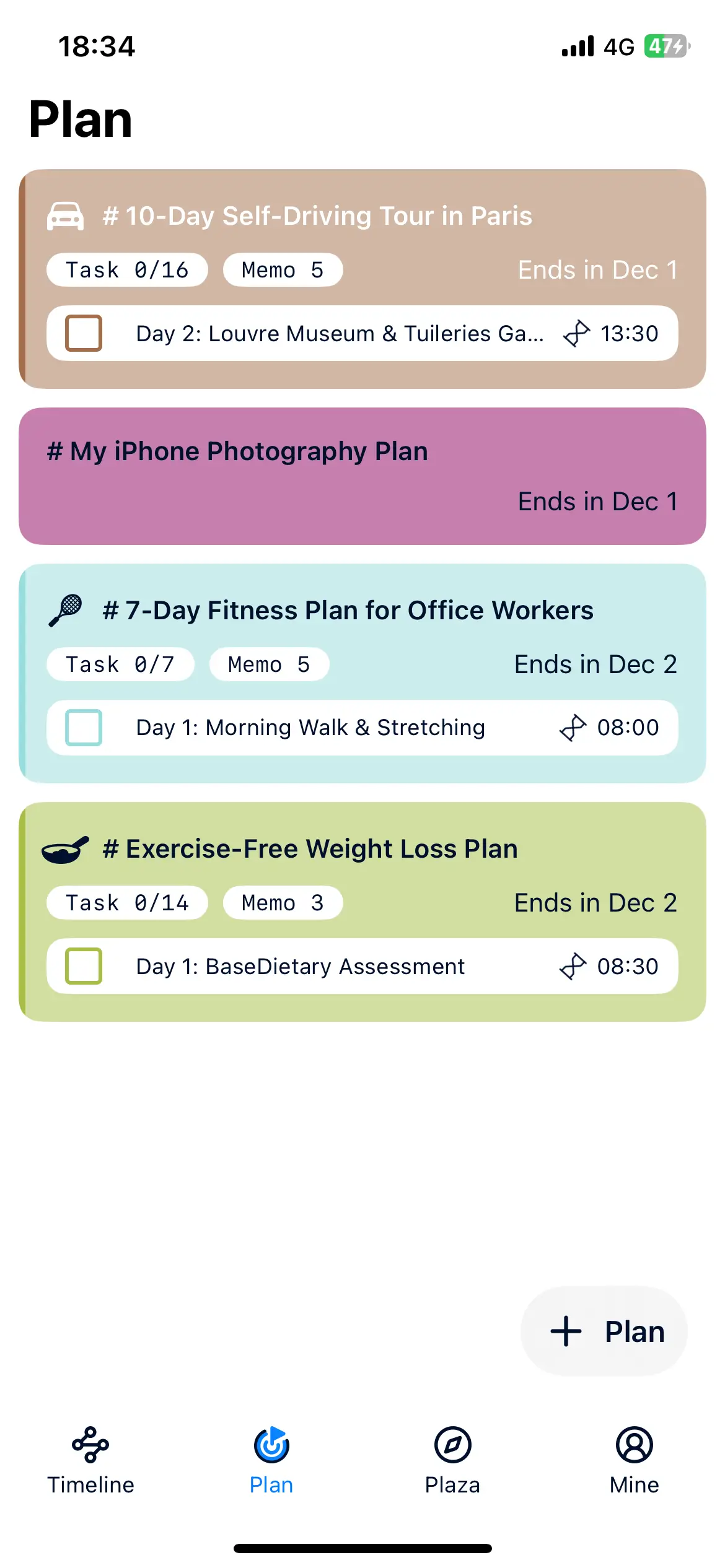Open the 7-Day Fitness Plan for Office Workers

[347, 611]
